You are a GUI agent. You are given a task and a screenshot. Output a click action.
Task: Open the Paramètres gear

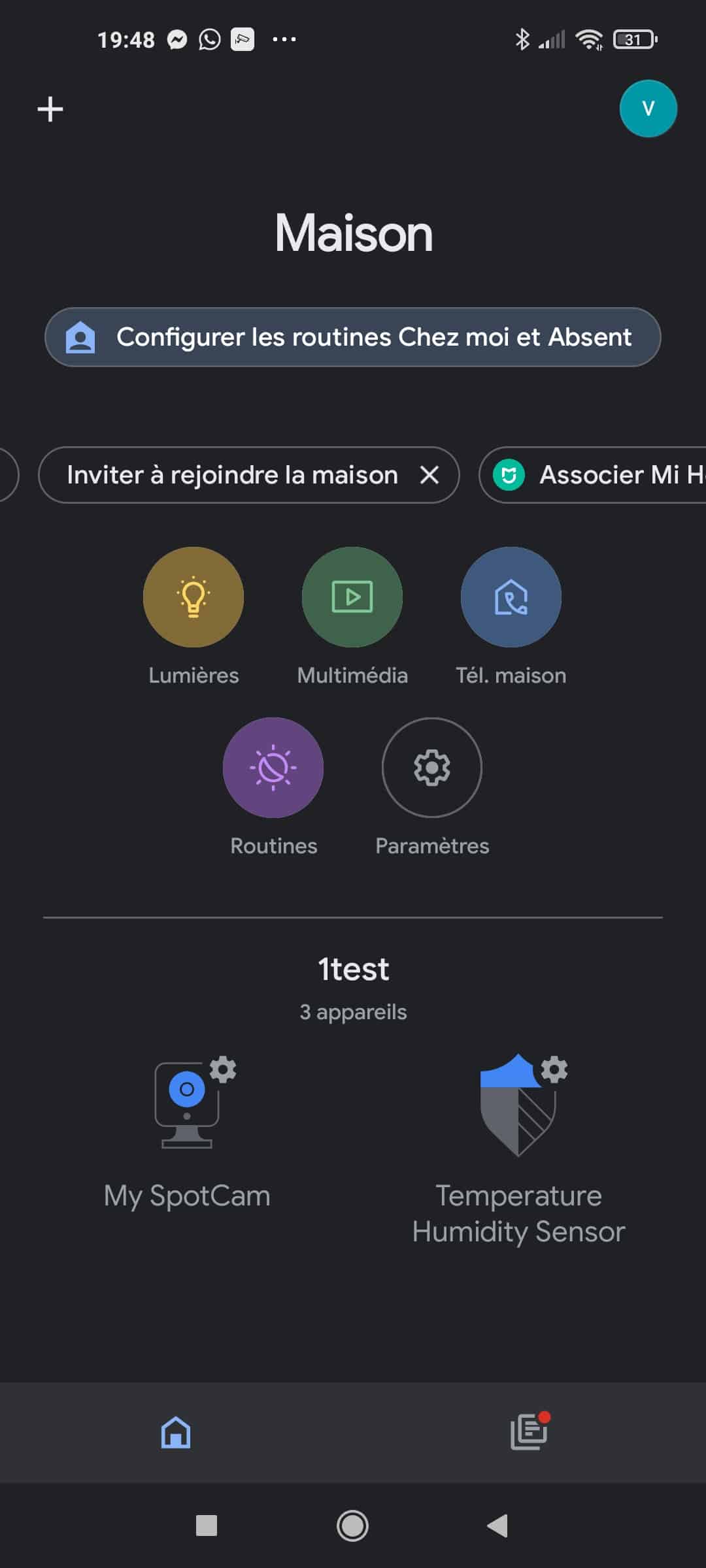click(432, 767)
